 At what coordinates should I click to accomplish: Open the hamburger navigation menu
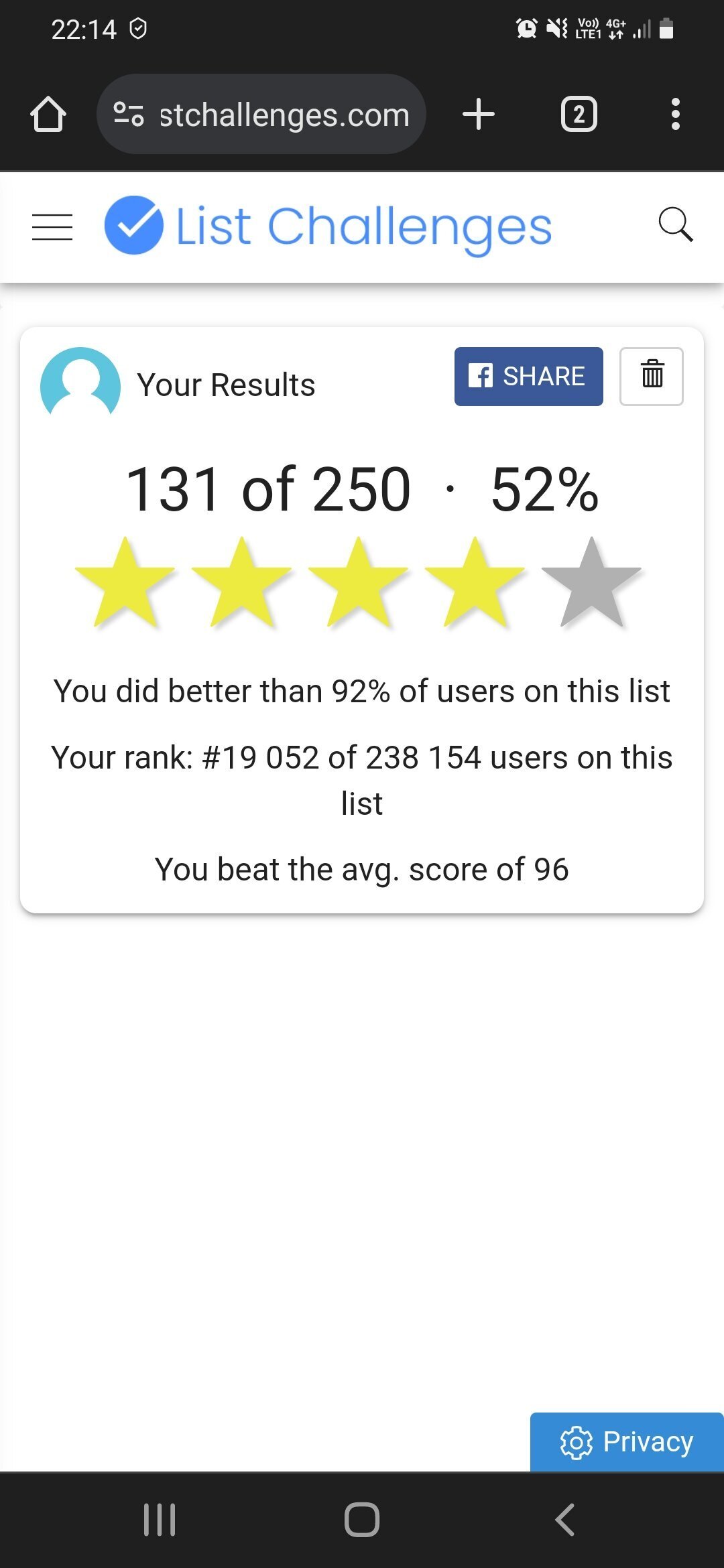click(52, 227)
